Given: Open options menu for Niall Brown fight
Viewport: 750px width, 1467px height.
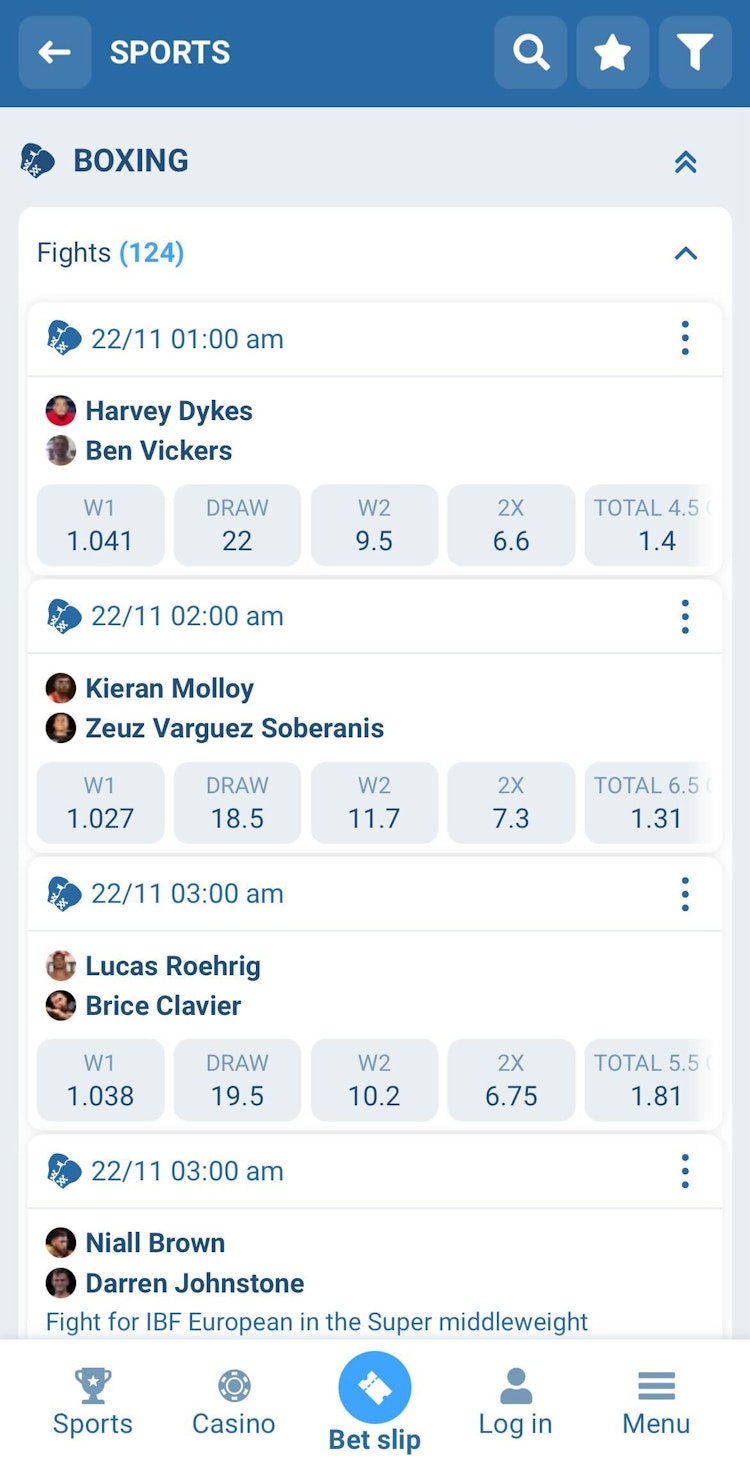Looking at the screenshot, I should [x=685, y=1170].
